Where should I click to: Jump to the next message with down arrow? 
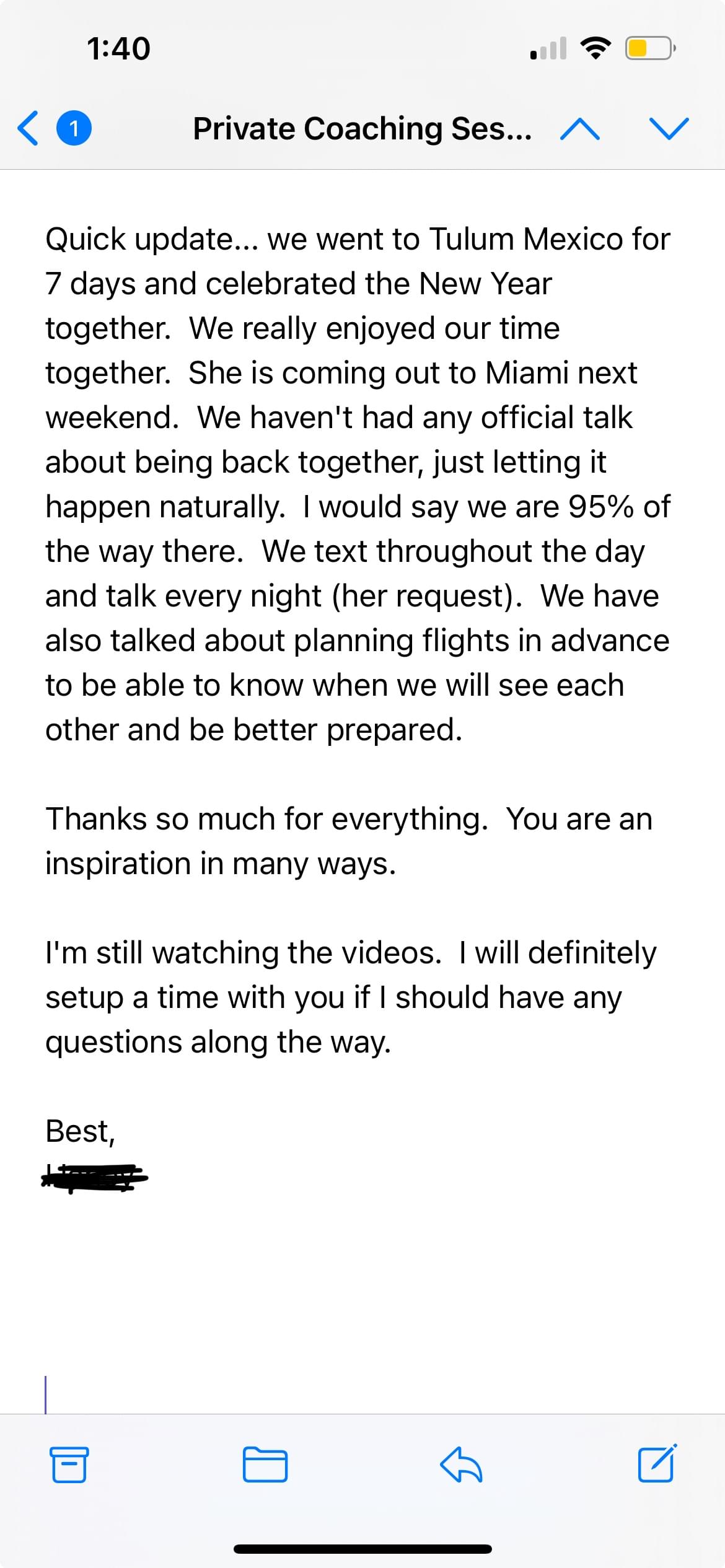pos(669,129)
